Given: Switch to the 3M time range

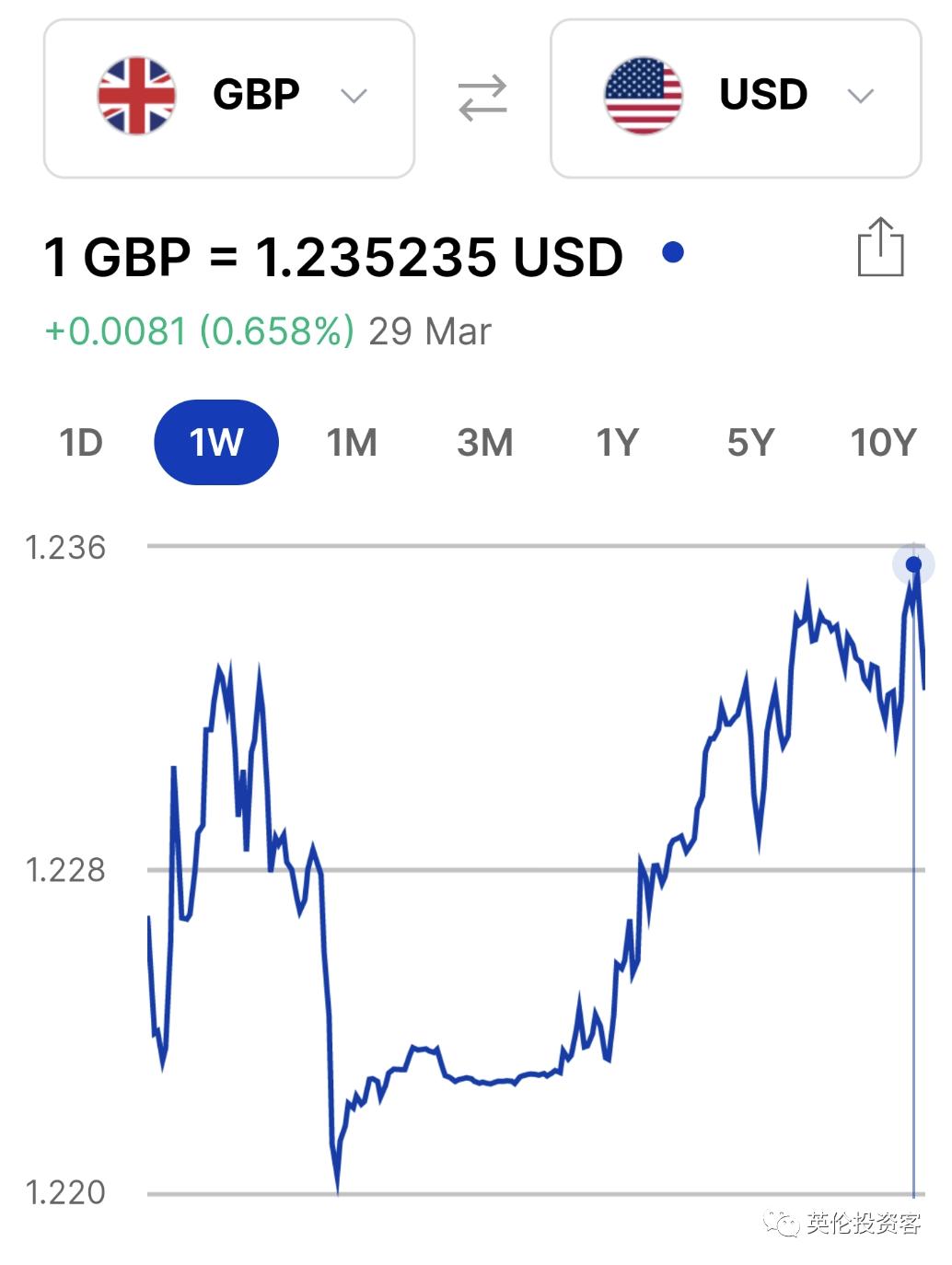Looking at the screenshot, I should [485, 442].
